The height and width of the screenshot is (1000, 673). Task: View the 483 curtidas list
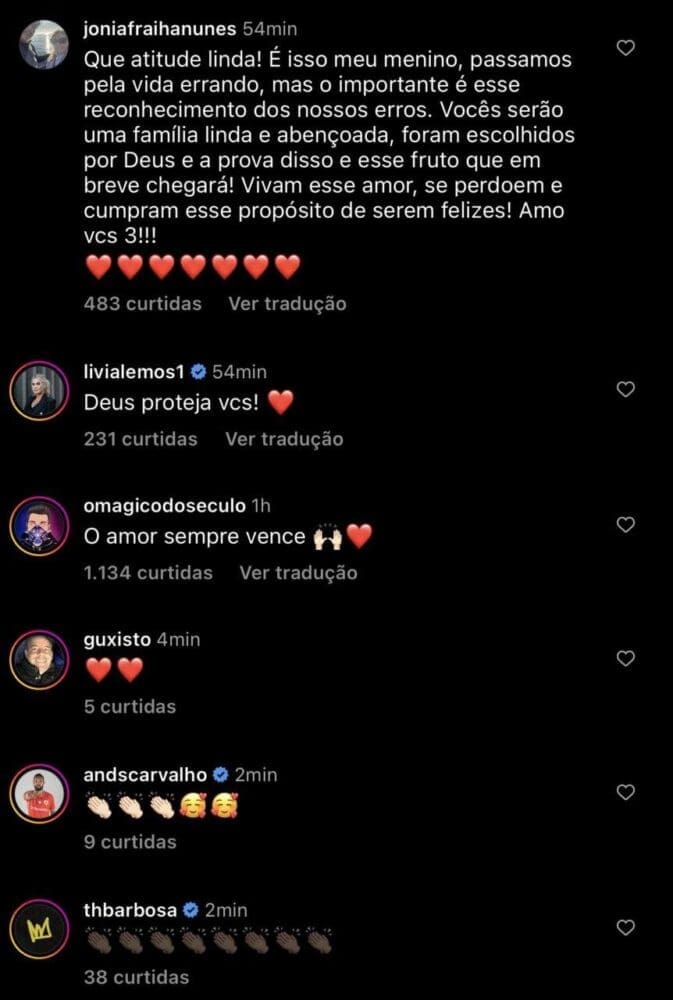[x=143, y=304]
